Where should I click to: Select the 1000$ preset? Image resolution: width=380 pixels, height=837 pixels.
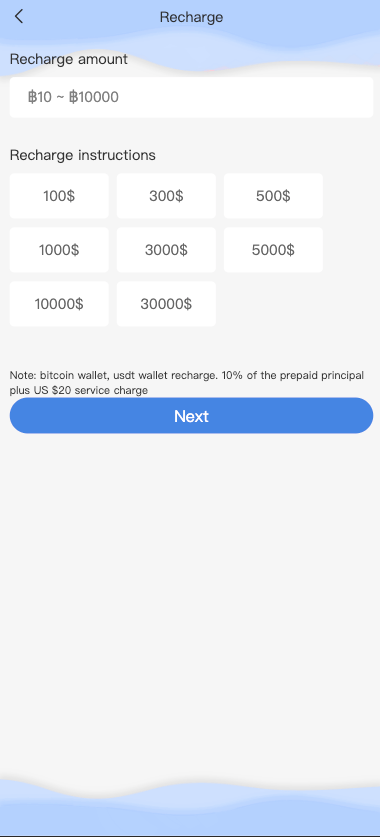click(x=59, y=250)
